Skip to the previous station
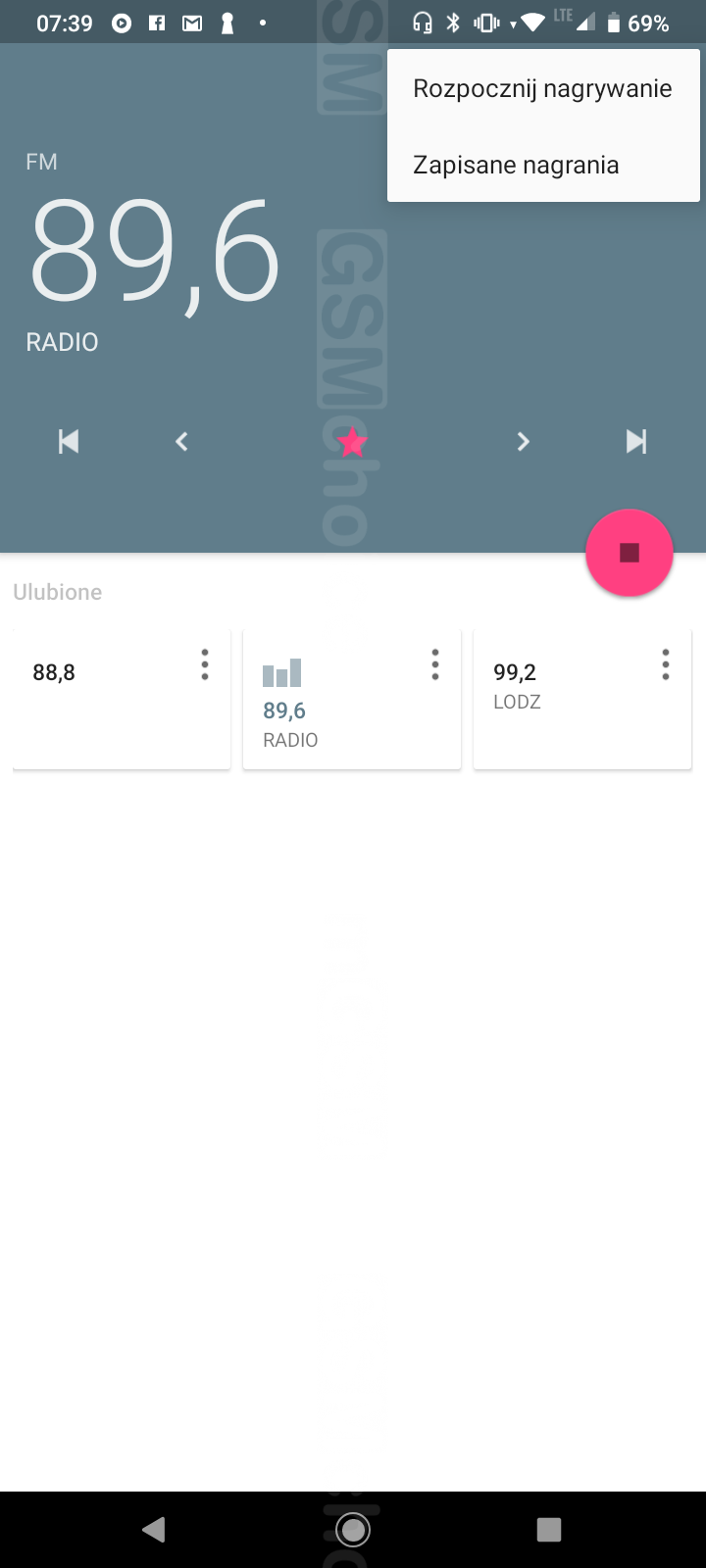 click(x=69, y=442)
